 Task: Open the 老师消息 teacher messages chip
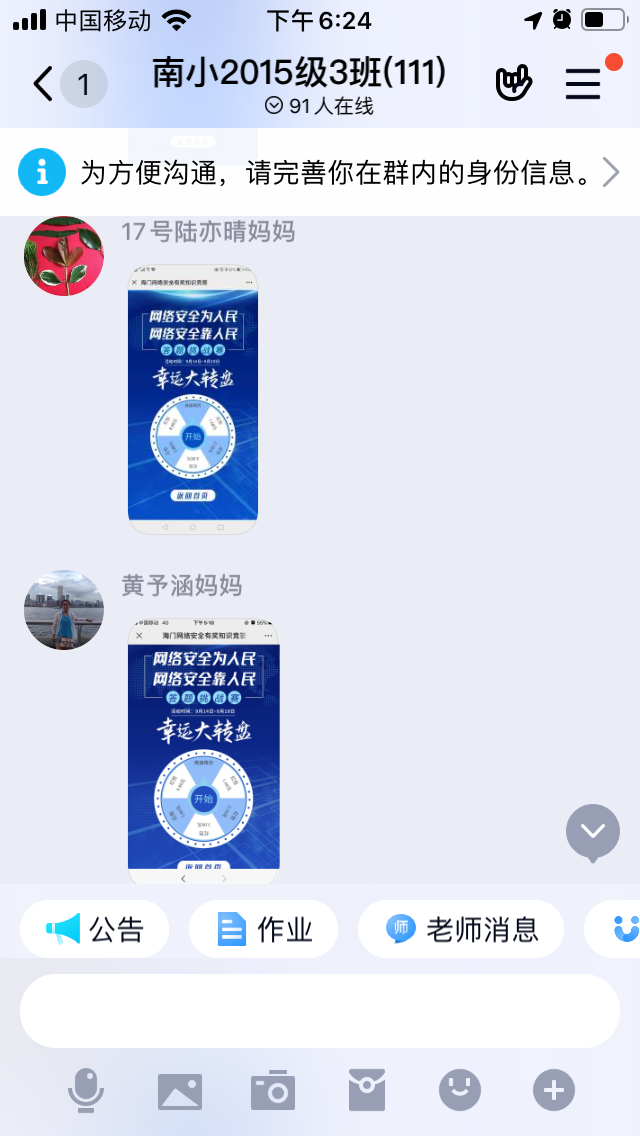[462, 930]
